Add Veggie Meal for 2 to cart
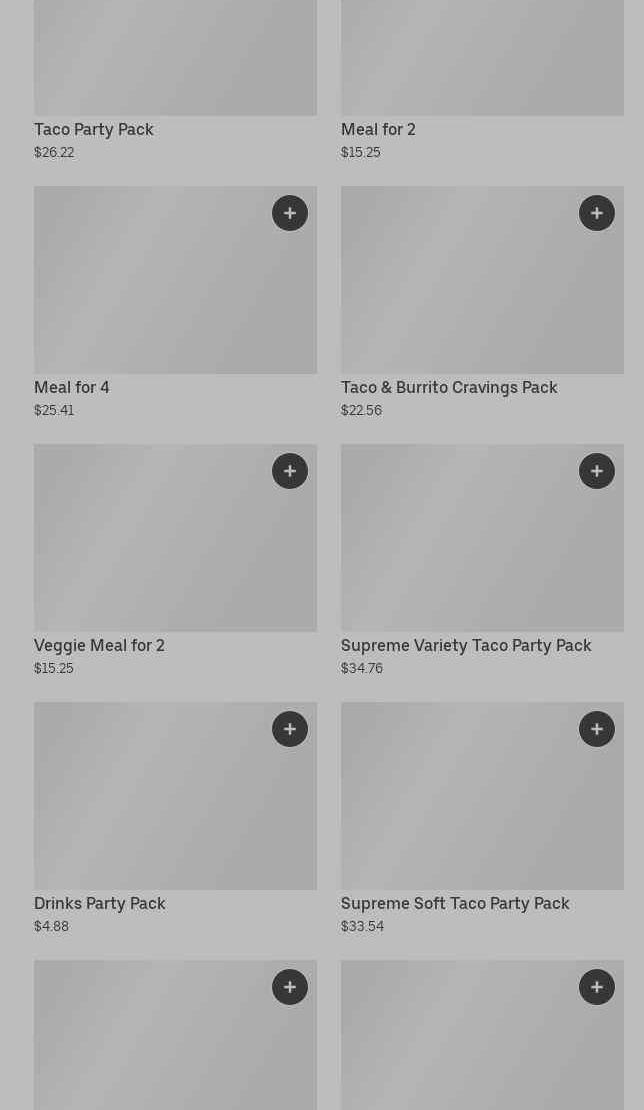644x1110 pixels. (x=290, y=471)
